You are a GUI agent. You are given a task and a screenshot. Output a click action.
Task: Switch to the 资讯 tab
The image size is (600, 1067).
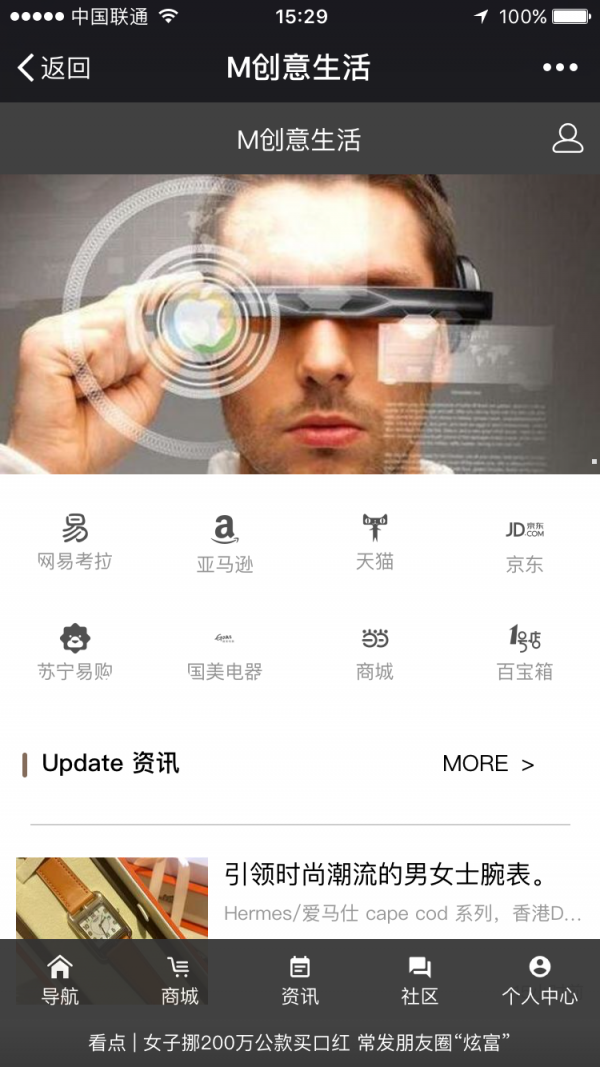click(x=300, y=980)
